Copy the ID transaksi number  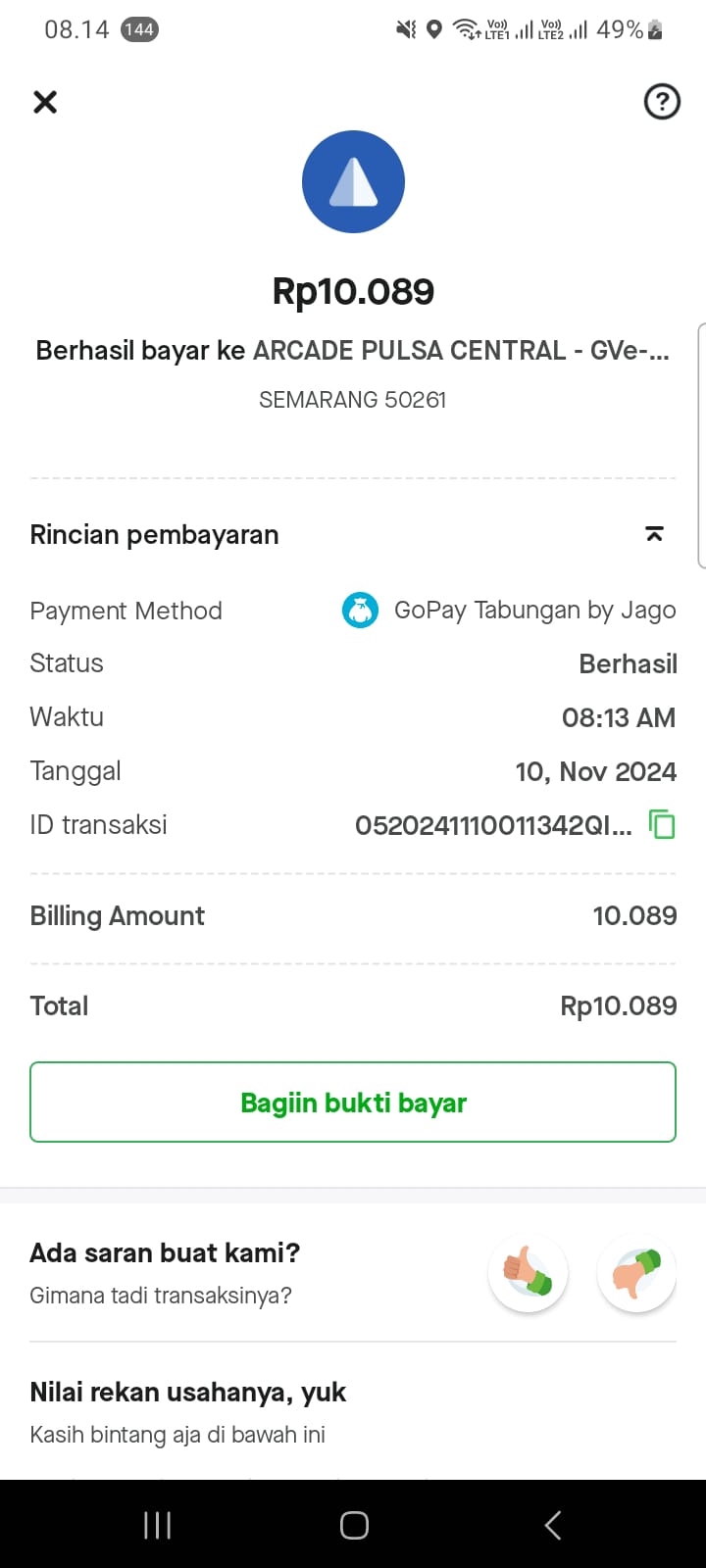663,824
